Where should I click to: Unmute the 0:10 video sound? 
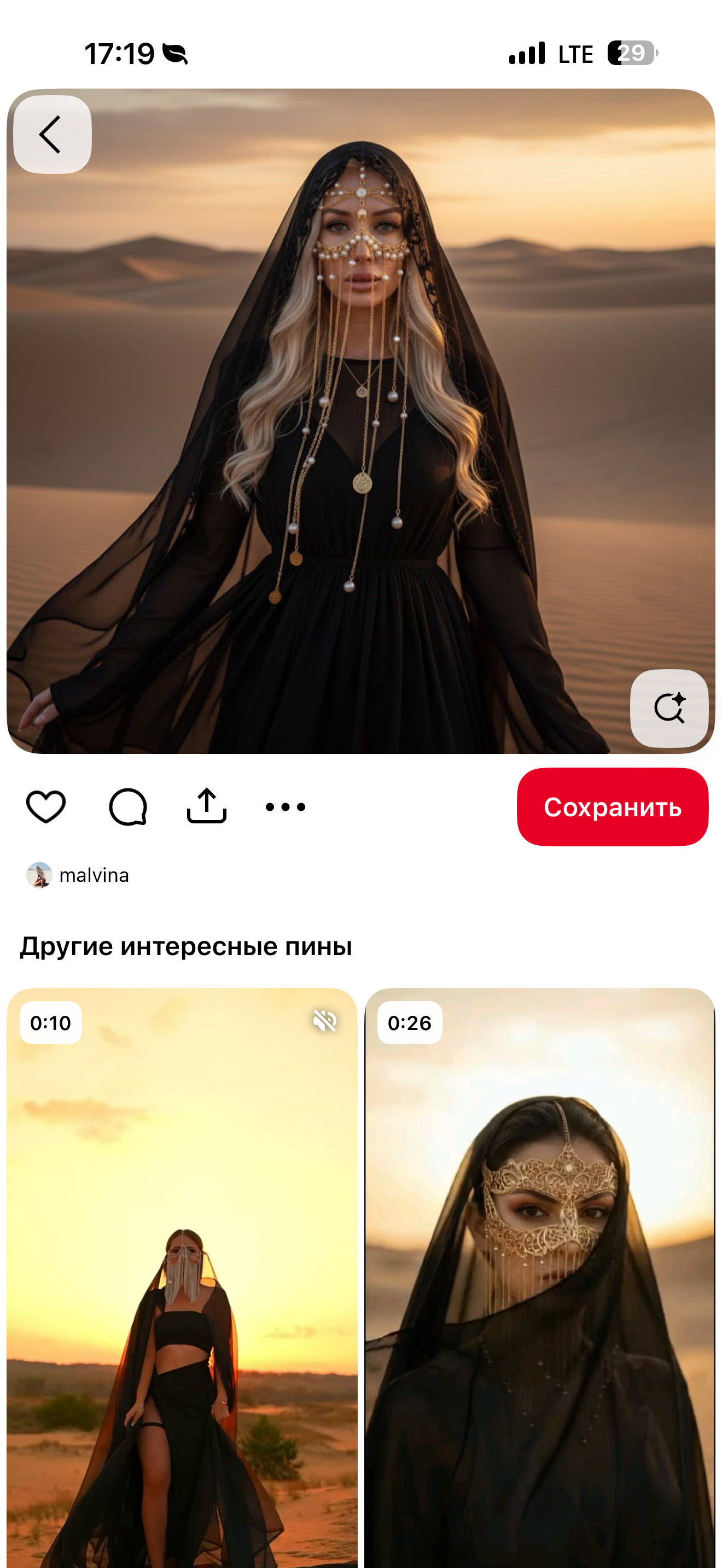pos(325,1021)
